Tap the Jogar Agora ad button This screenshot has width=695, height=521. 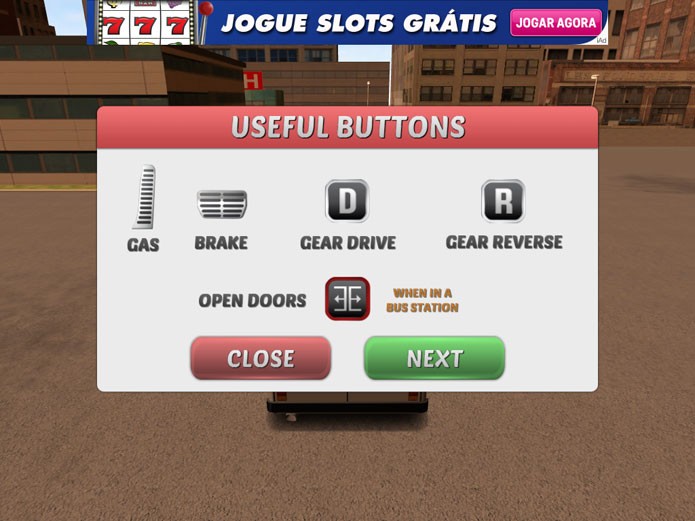pos(556,22)
